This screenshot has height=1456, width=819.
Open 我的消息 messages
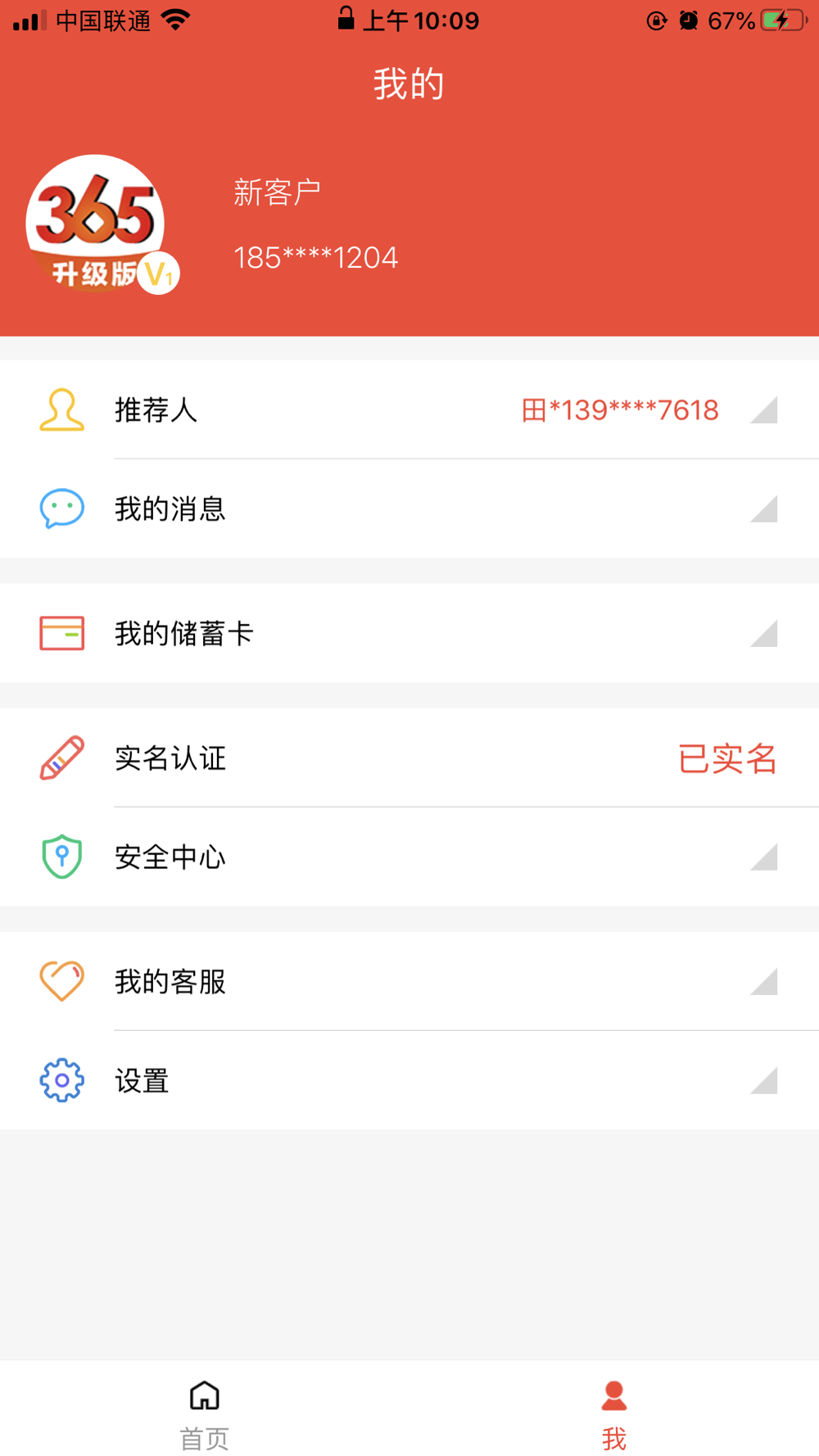[409, 509]
